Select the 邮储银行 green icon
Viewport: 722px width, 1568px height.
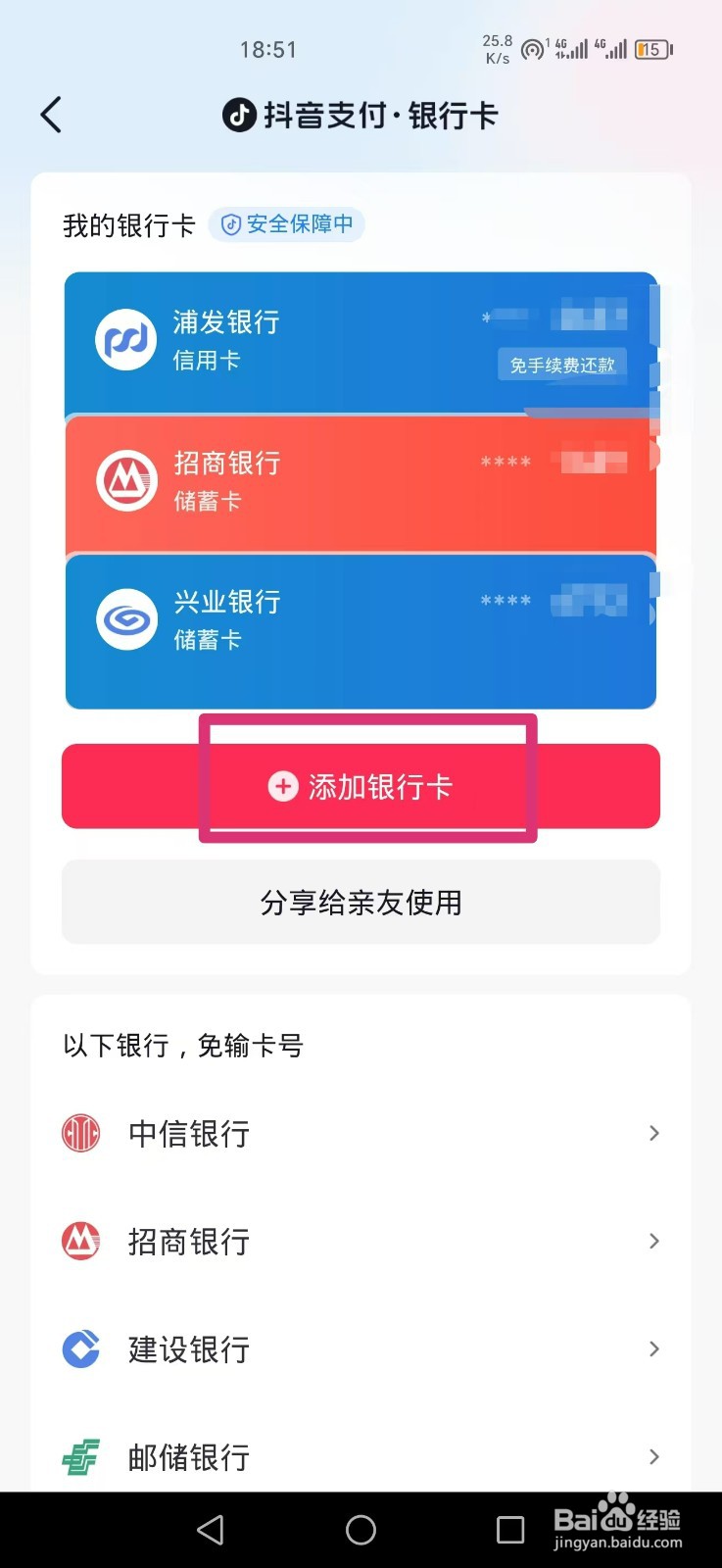81,1457
